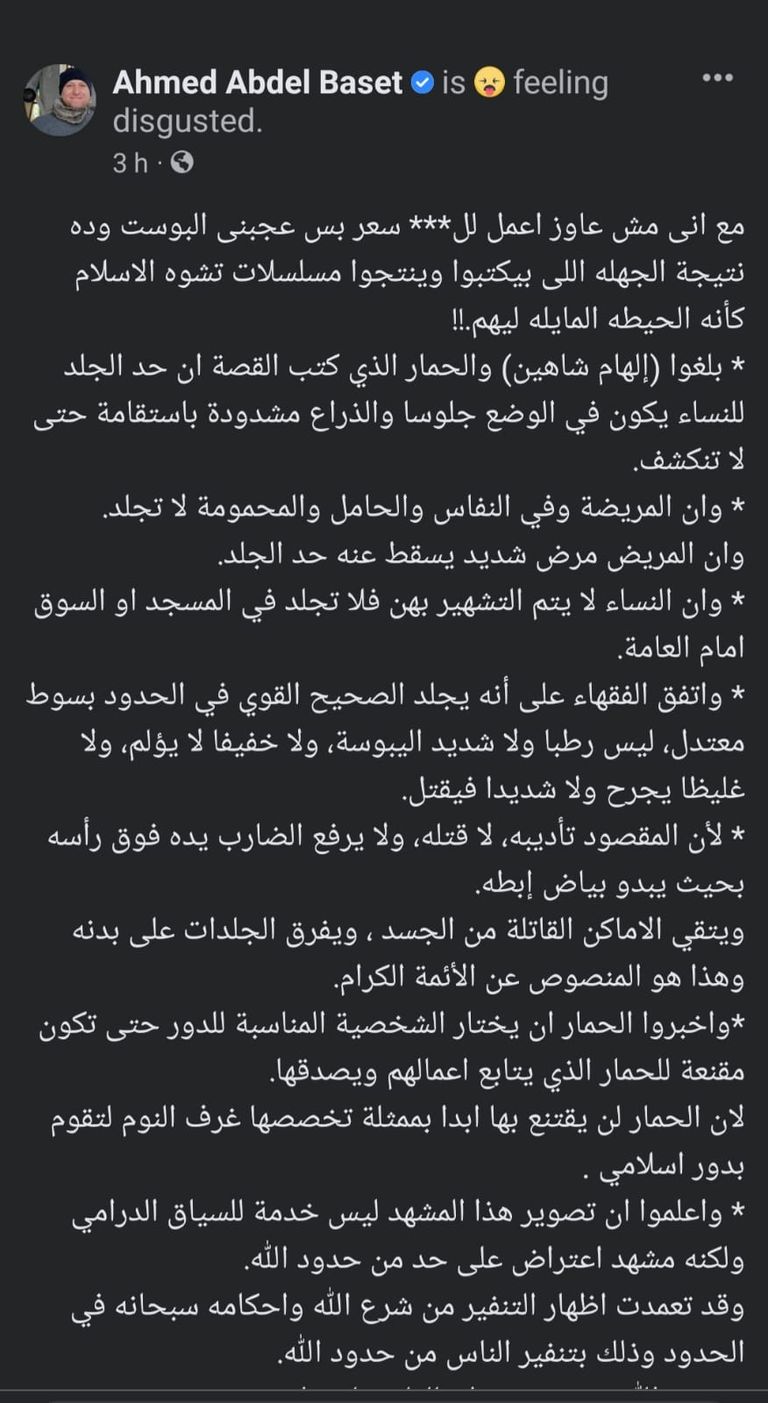The height and width of the screenshot is (1403, 768).
Task: Click the 'is' text in the post header
Action: (454, 79)
